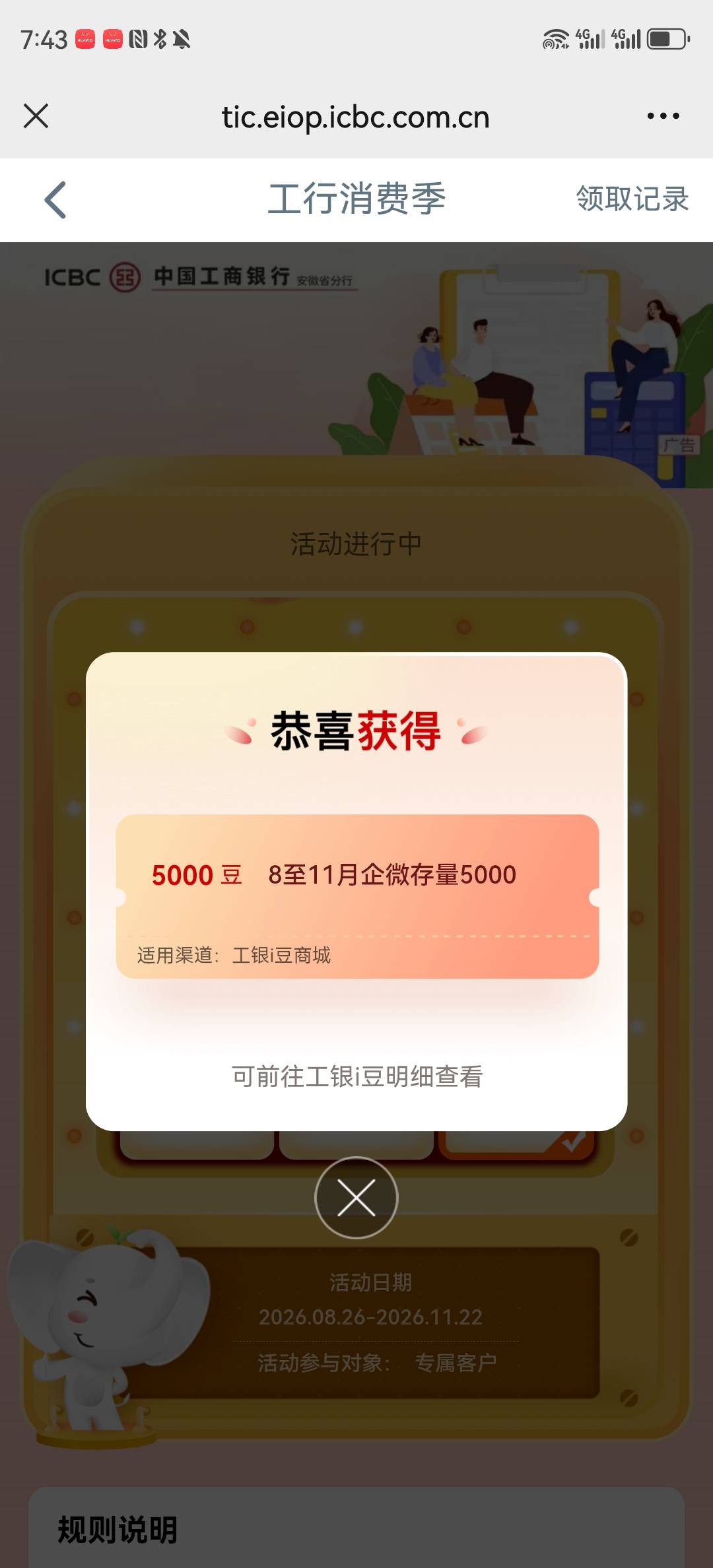Close the browser page with the X
Screen dimensions: 713x1568
(36, 116)
